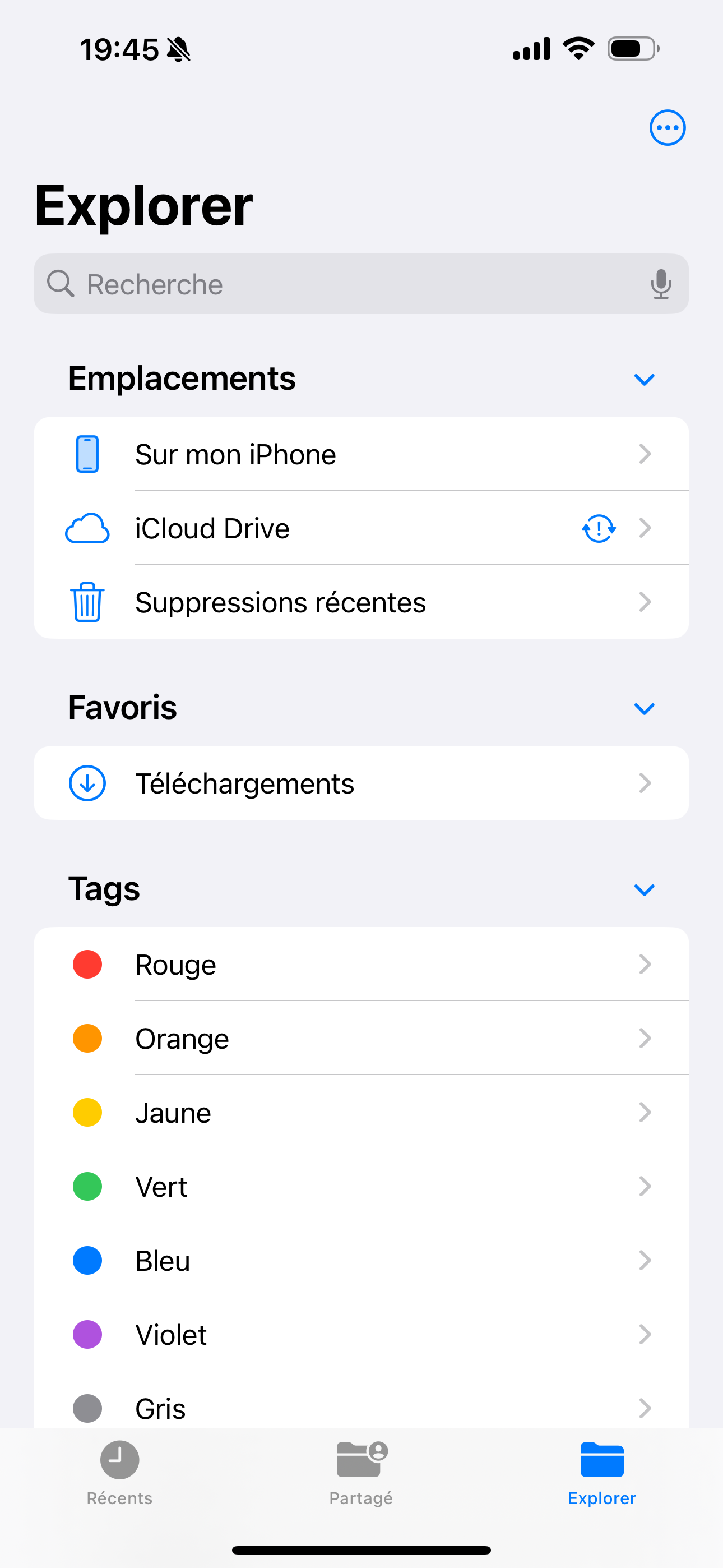Start voice dictation with the microphone
The width and height of the screenshot is (723, 1568).
pyautogui.click(x=660, y=284)
